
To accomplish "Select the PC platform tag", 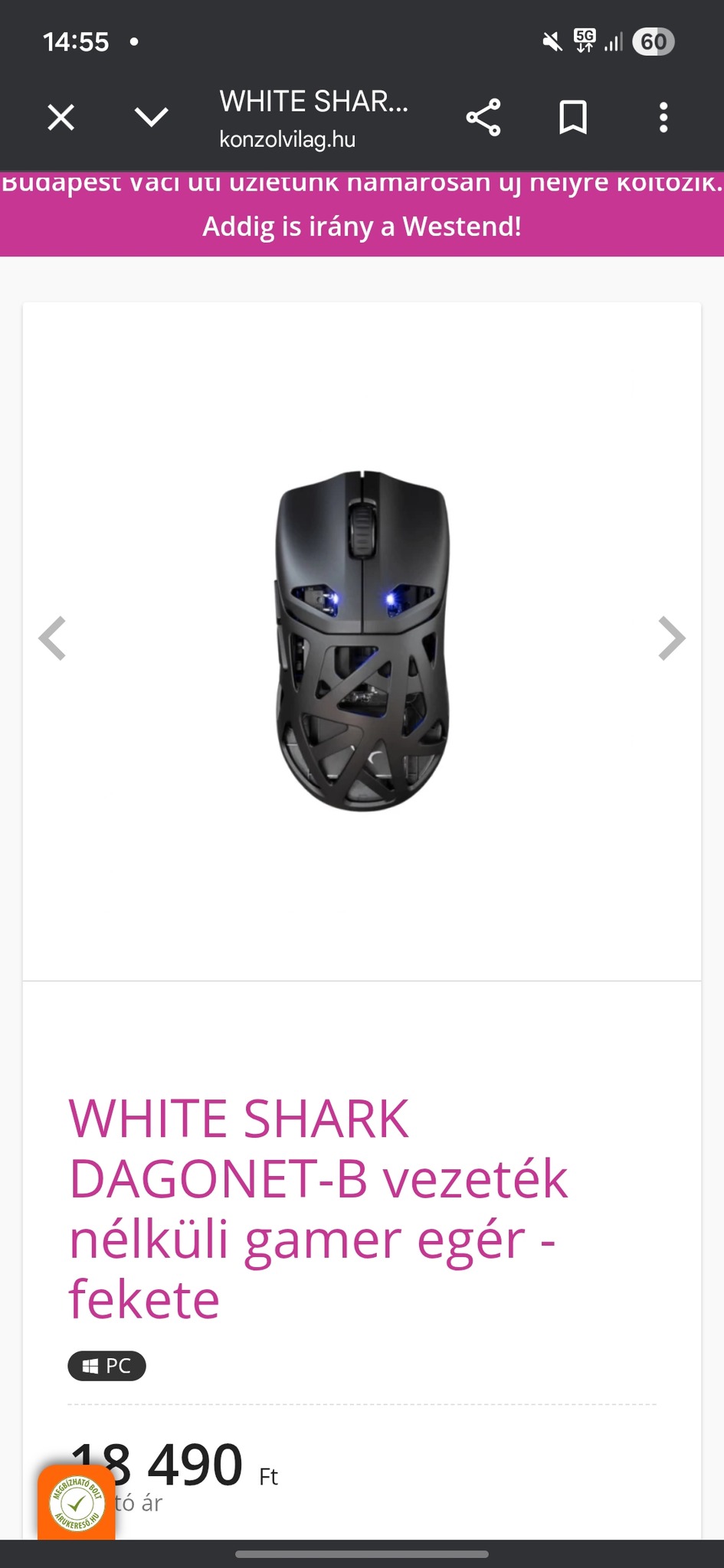I will pyautogui.click(x=107, y=1366).
